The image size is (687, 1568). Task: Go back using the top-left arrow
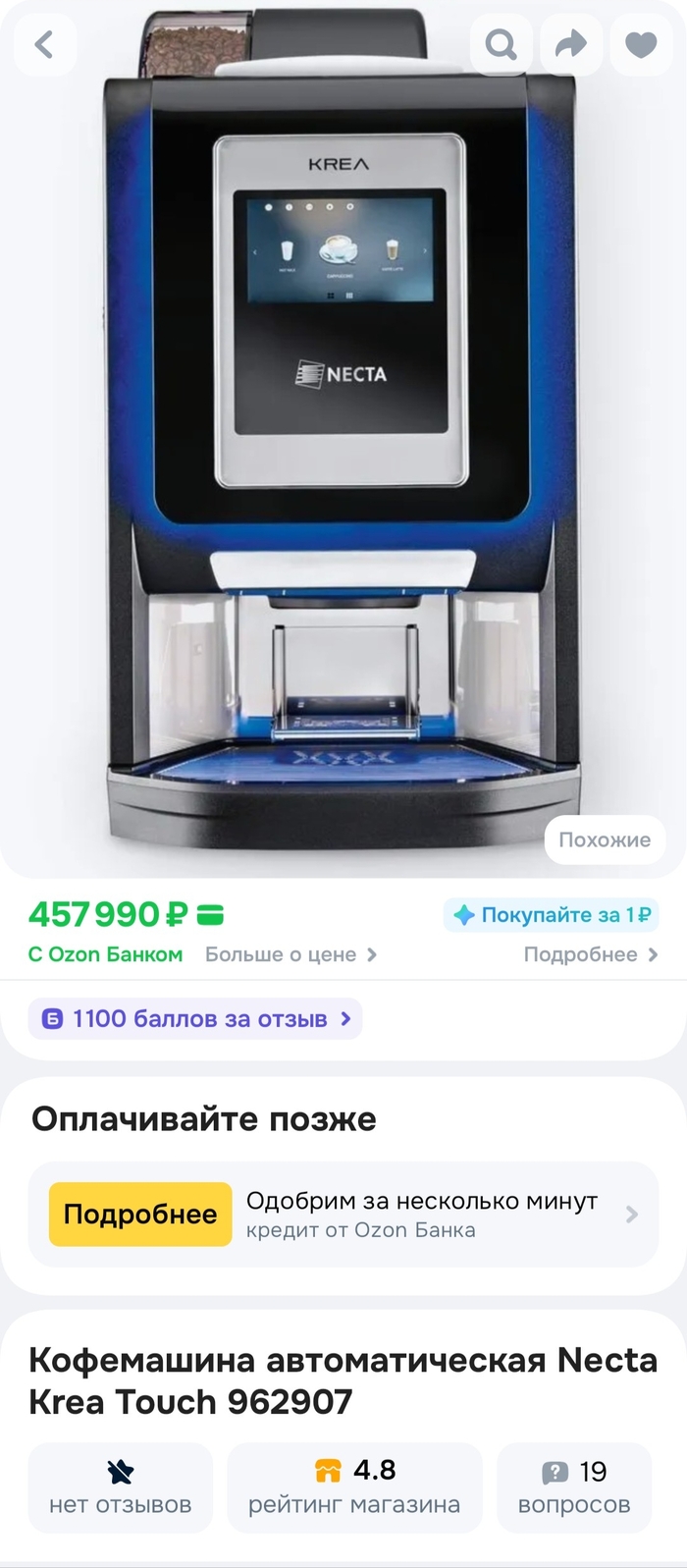44,44
